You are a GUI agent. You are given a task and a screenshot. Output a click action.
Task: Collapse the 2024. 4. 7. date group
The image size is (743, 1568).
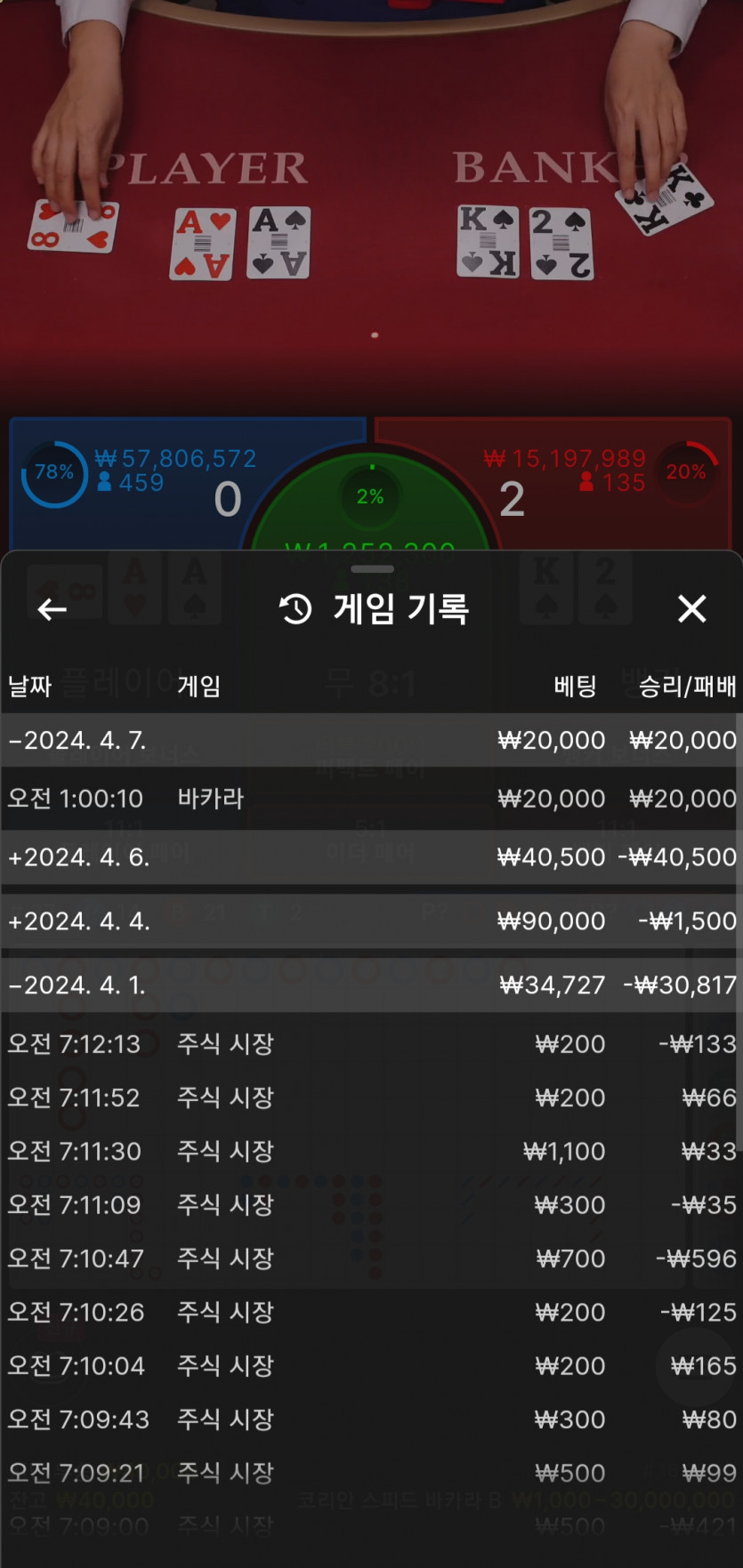coord(370,740)
